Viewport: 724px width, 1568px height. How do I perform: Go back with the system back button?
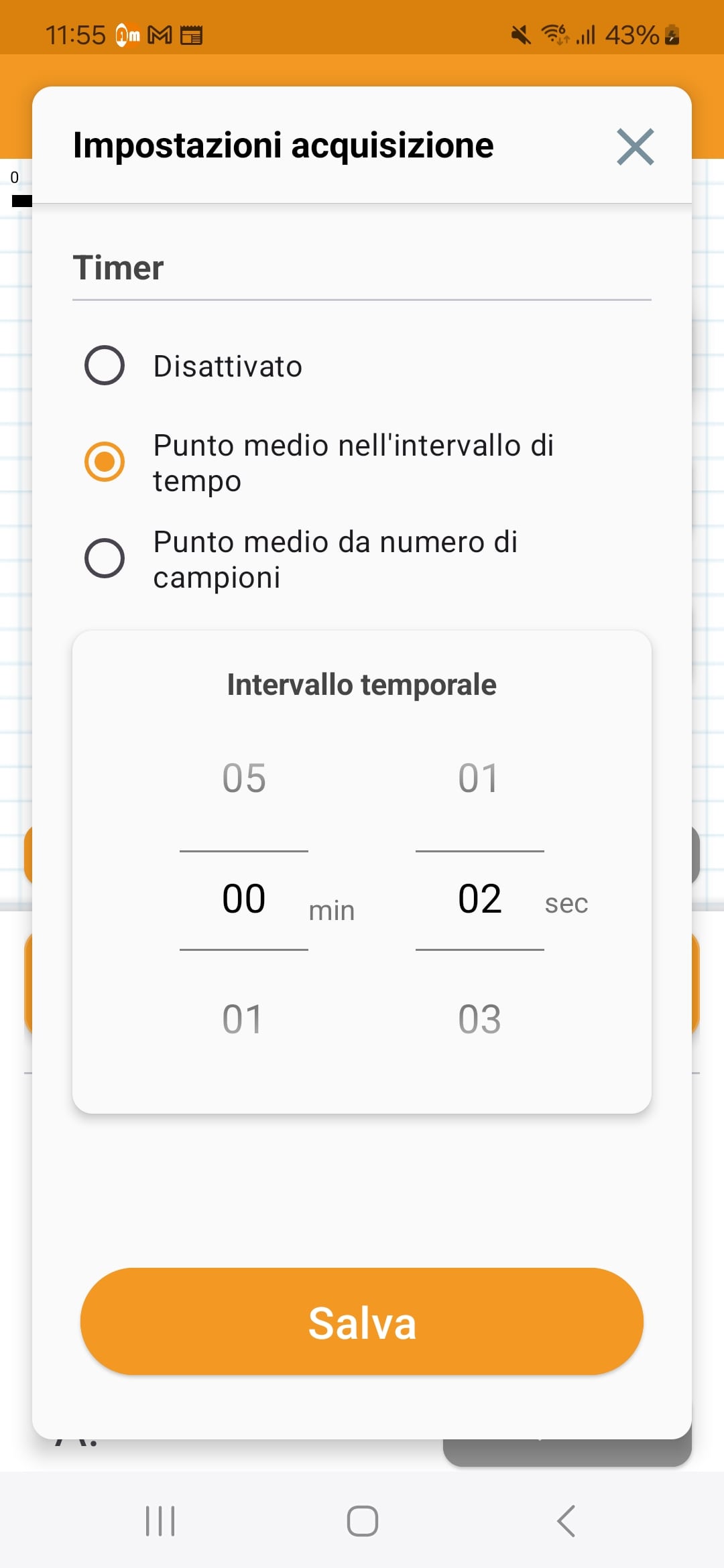click(566, 1520)
